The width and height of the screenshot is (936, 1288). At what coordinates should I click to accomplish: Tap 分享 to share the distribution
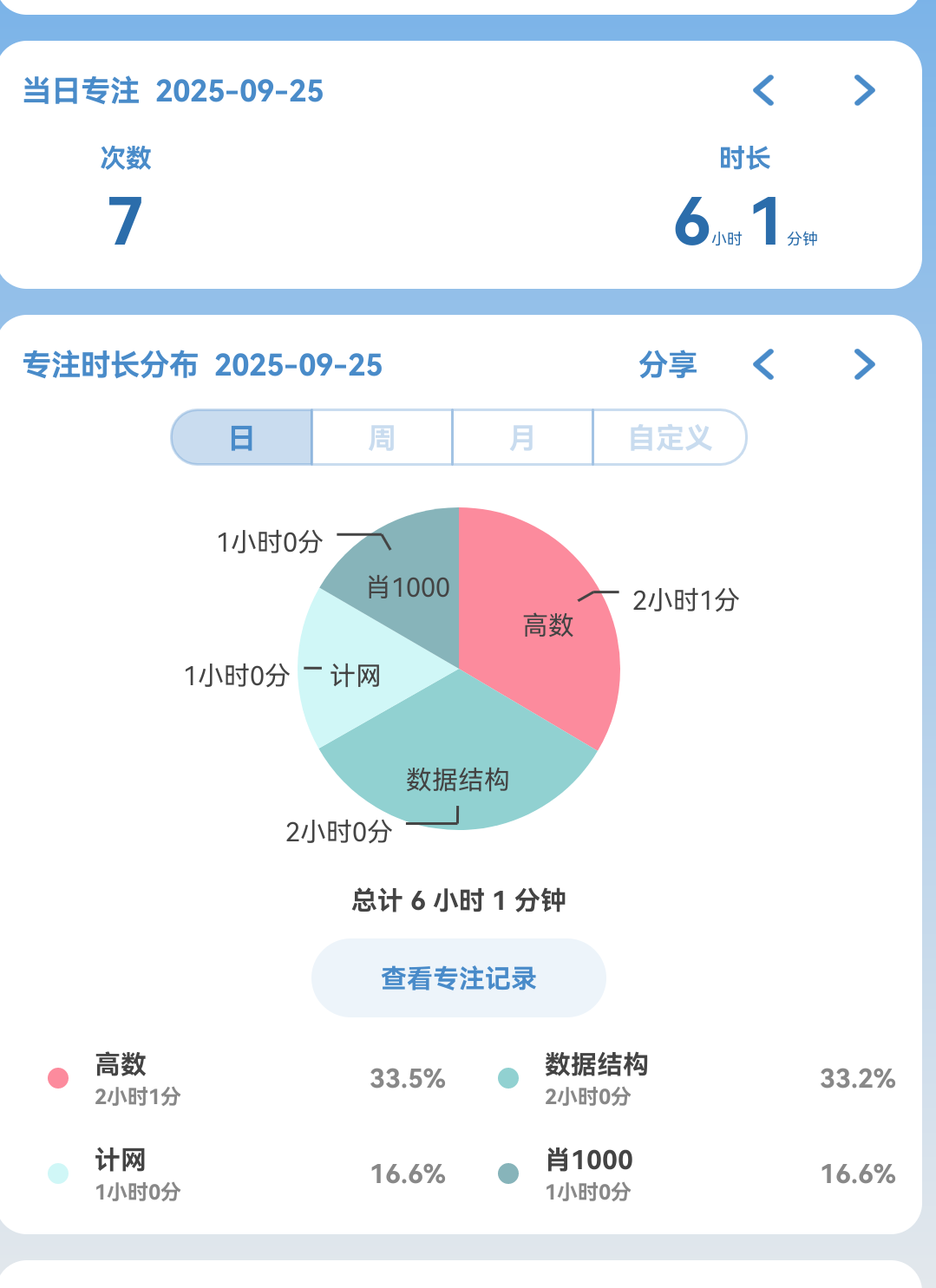668,364
